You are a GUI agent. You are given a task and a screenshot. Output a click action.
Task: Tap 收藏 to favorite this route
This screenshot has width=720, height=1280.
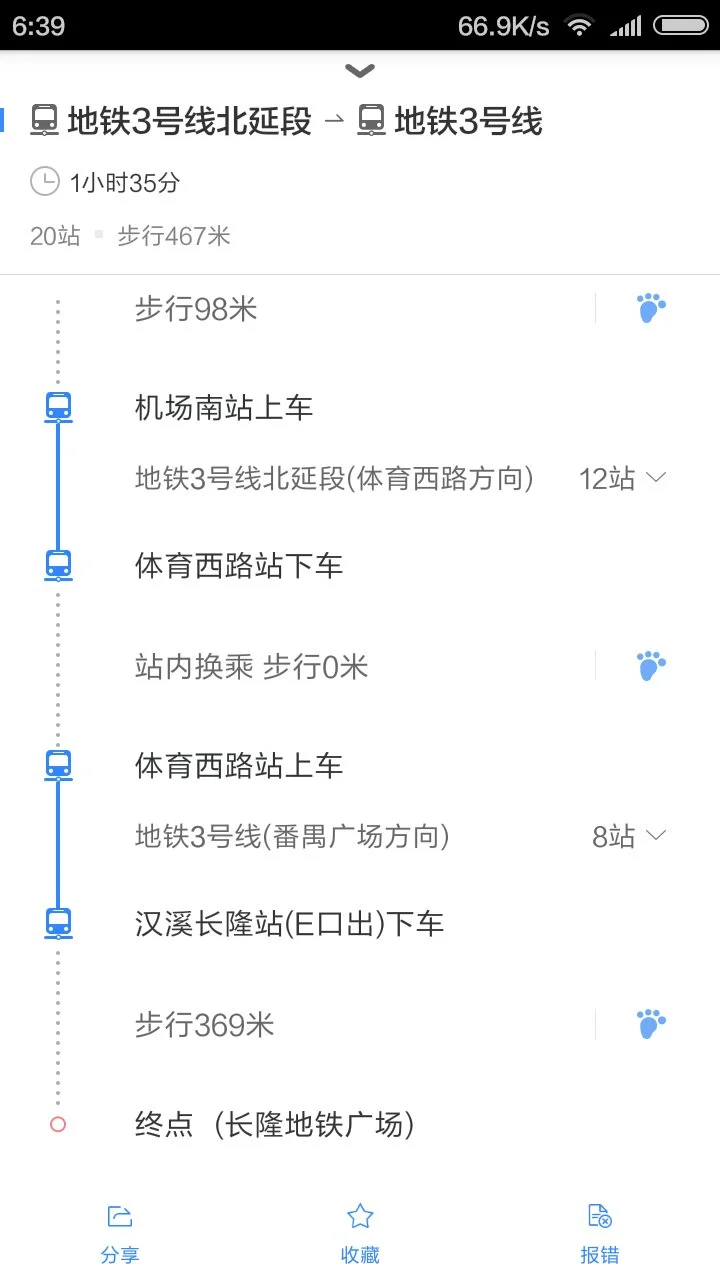click(x=359, y=1230)
